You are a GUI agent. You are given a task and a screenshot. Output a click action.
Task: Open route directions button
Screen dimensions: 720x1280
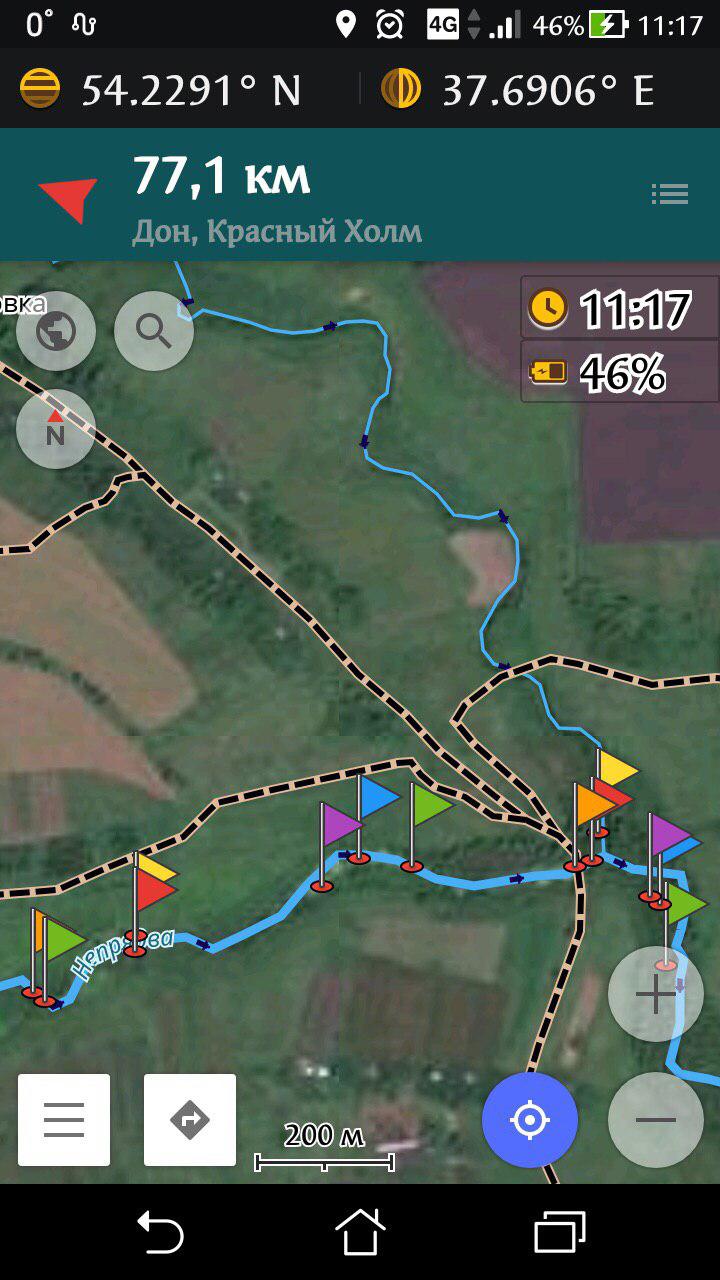[190, 1120]
